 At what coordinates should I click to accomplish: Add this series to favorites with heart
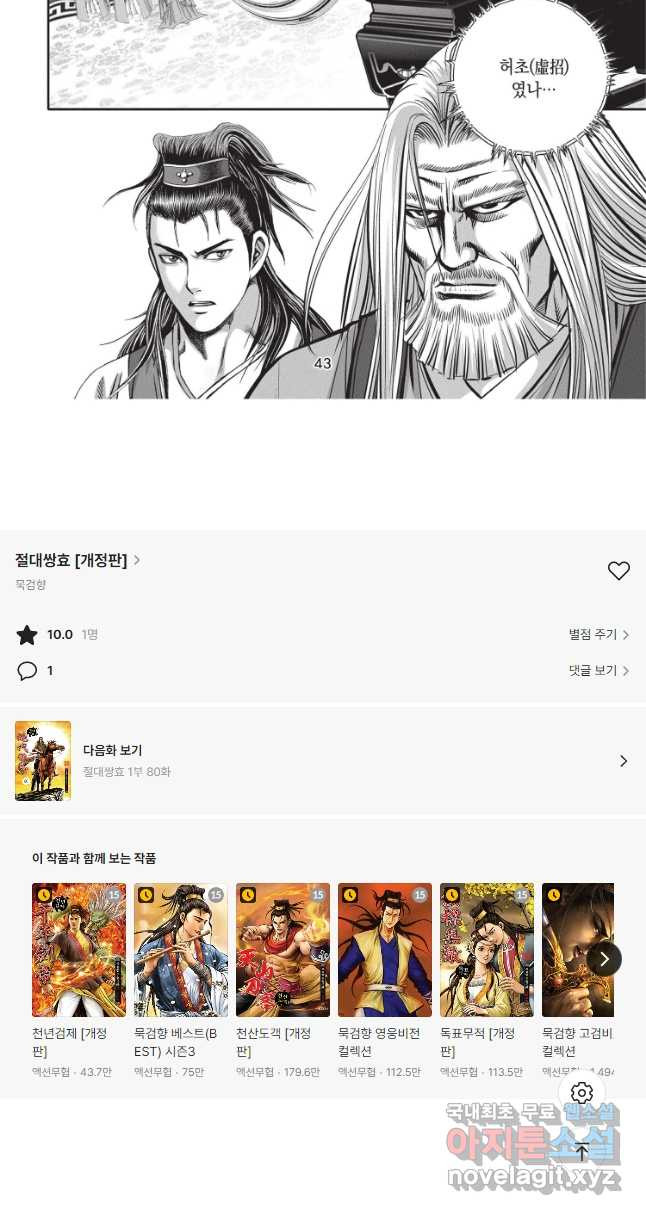(x=619, y=571)
